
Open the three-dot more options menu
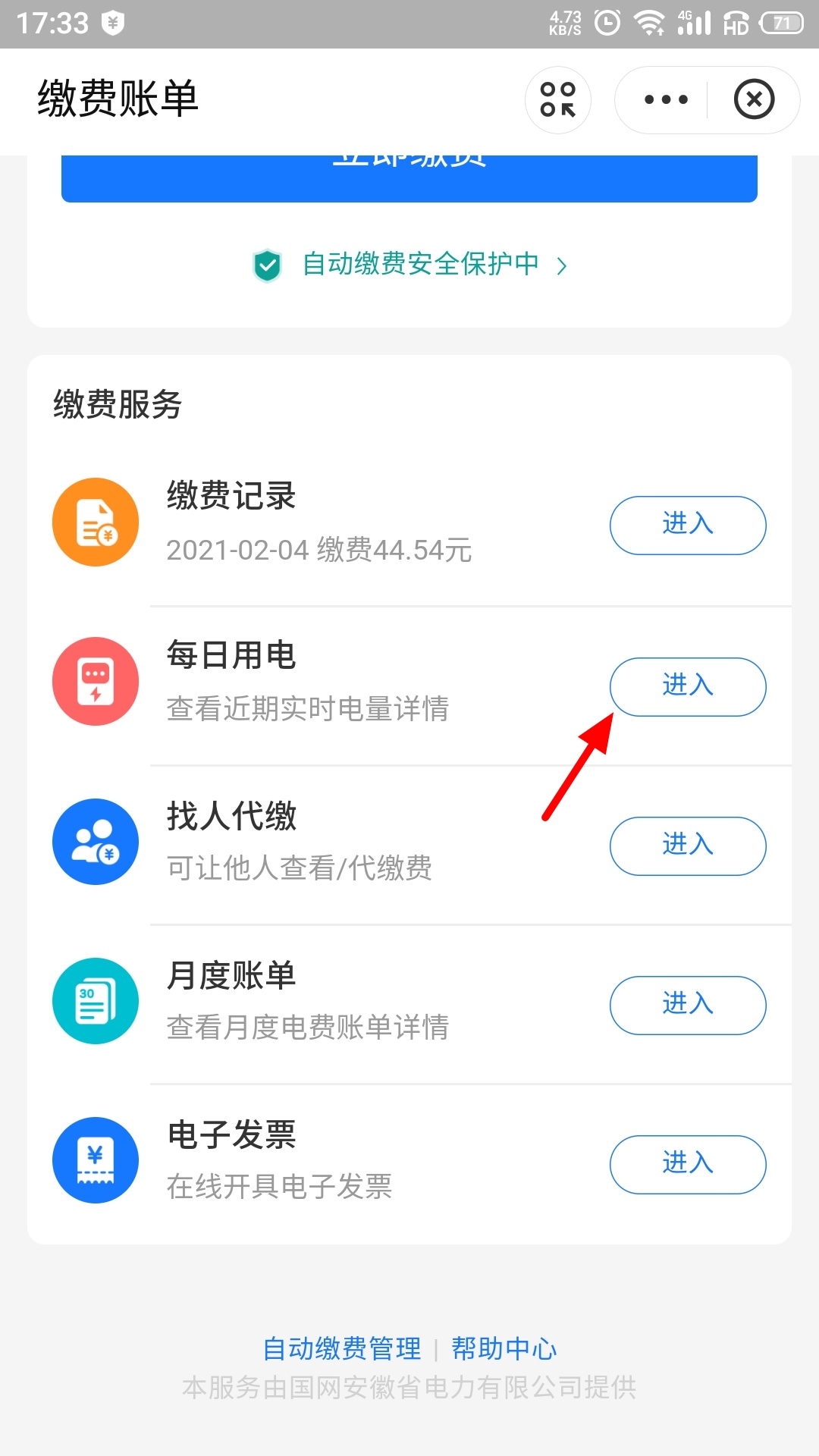pyautogui.click(x=664, y=99)
